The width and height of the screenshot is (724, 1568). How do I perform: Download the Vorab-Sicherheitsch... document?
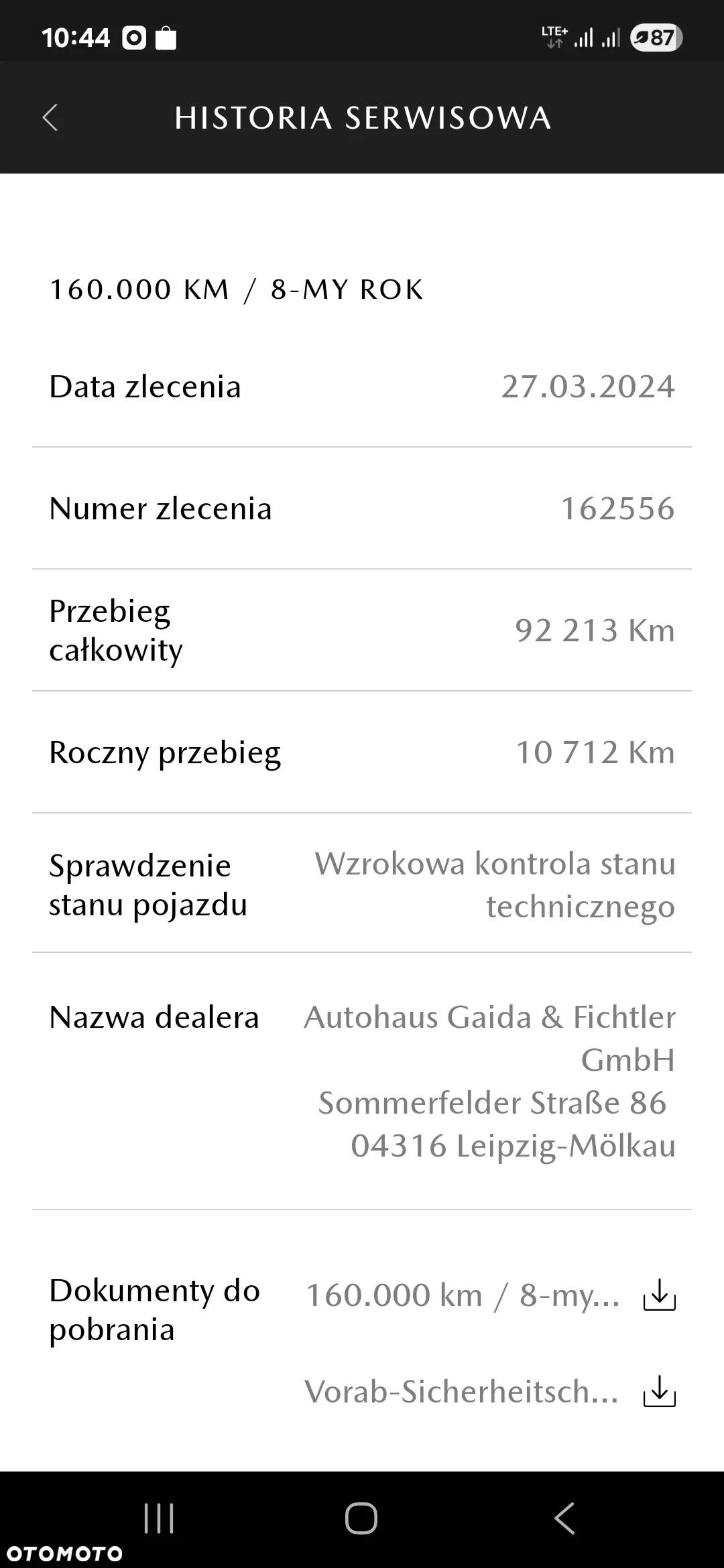pyautogui.click(x=659, y=1392)
